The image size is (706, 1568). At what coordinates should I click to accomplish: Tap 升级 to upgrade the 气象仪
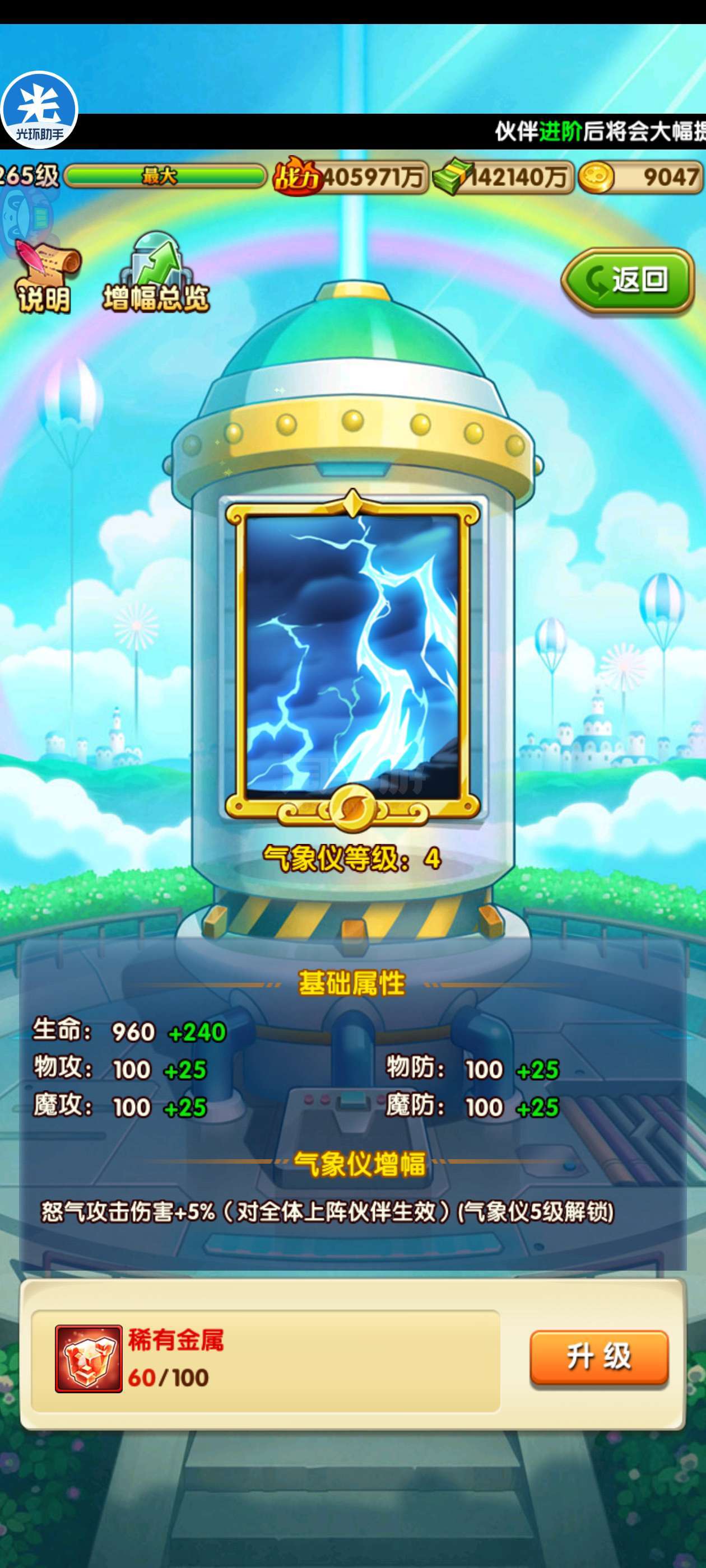(x=600, y=1358)
